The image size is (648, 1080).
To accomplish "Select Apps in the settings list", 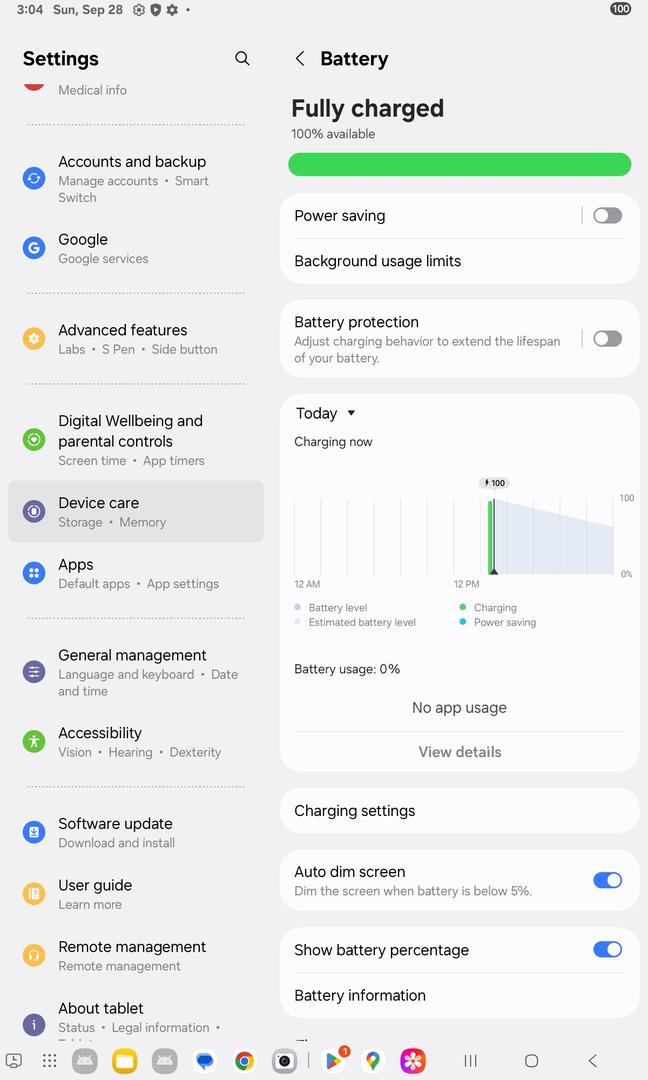I will click(x=136, y=573).
